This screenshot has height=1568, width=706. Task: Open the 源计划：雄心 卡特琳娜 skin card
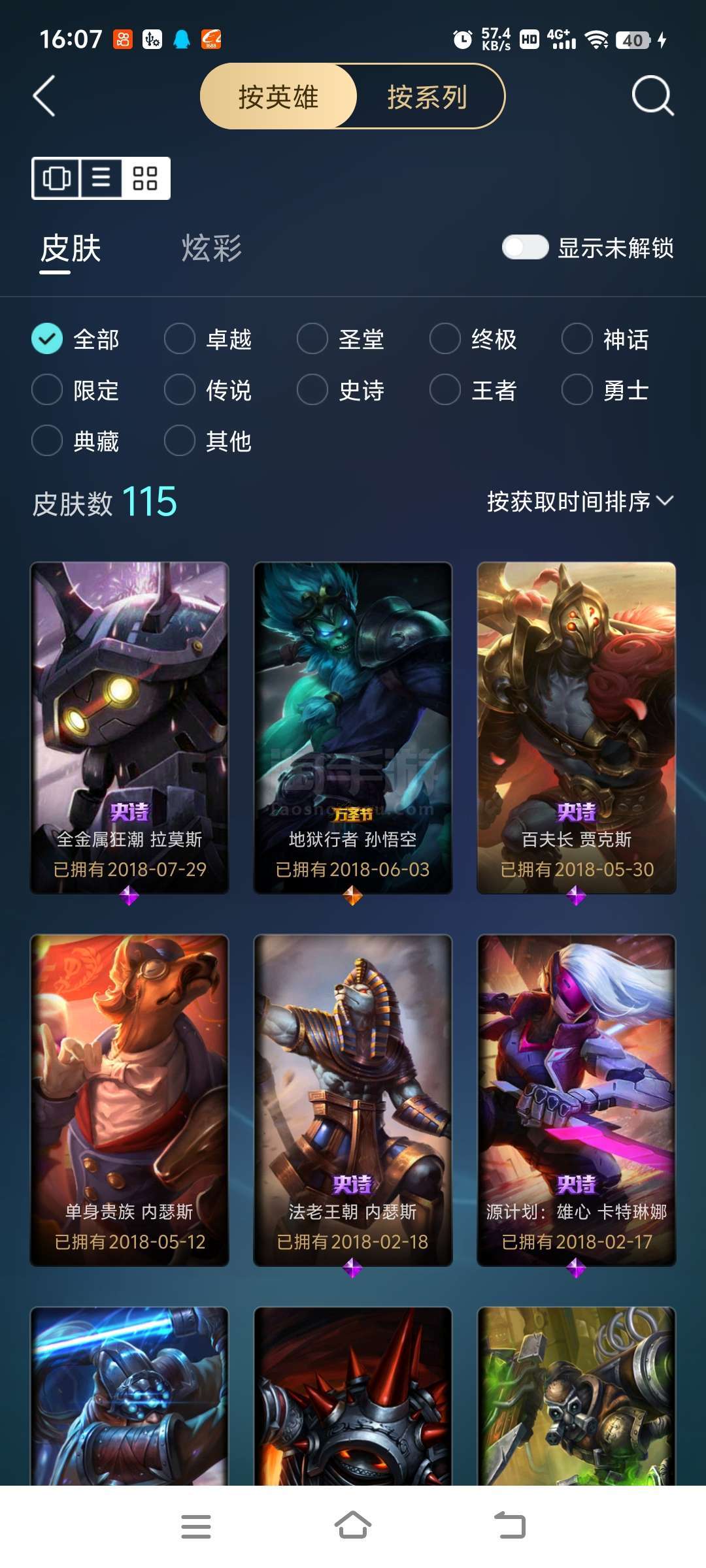577,1100
